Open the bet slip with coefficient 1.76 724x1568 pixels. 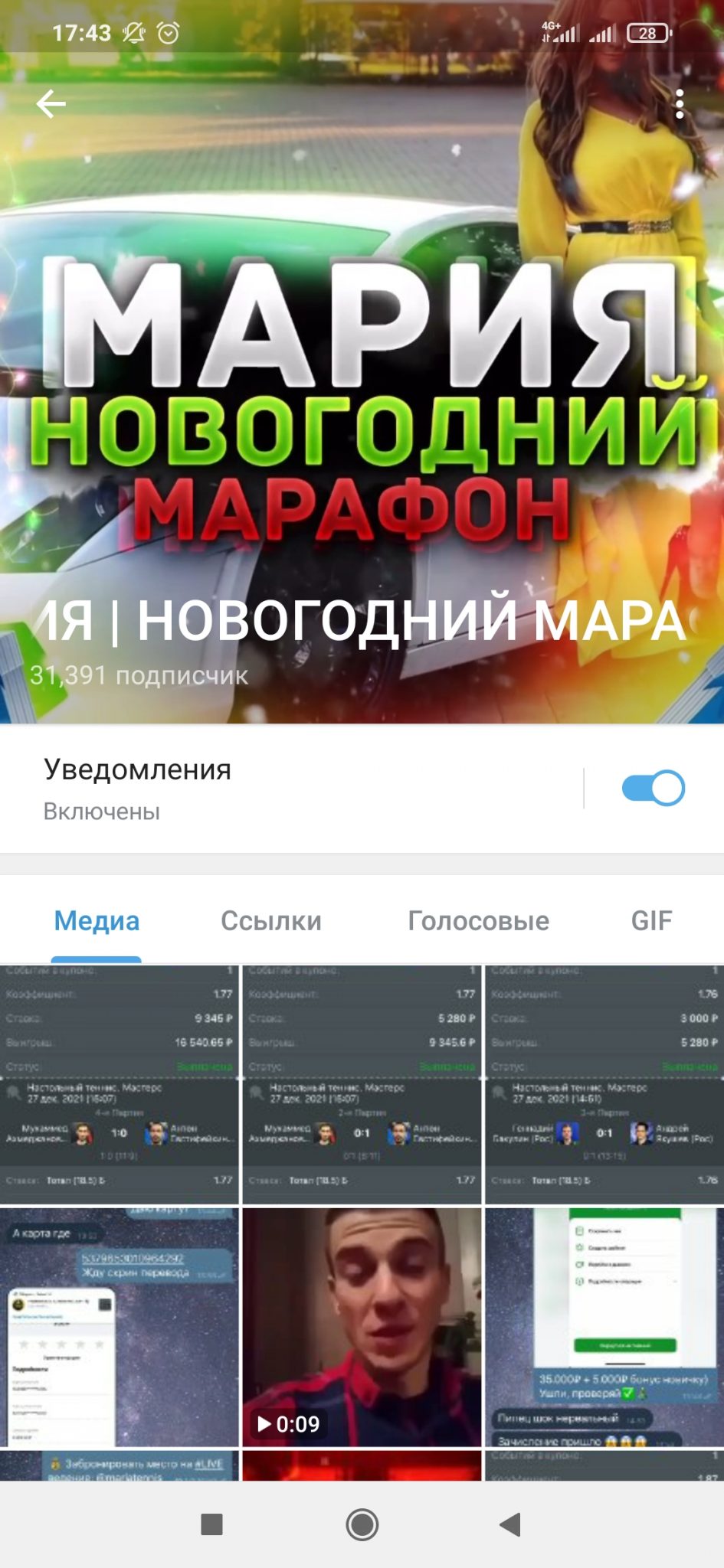(604, 1085)
